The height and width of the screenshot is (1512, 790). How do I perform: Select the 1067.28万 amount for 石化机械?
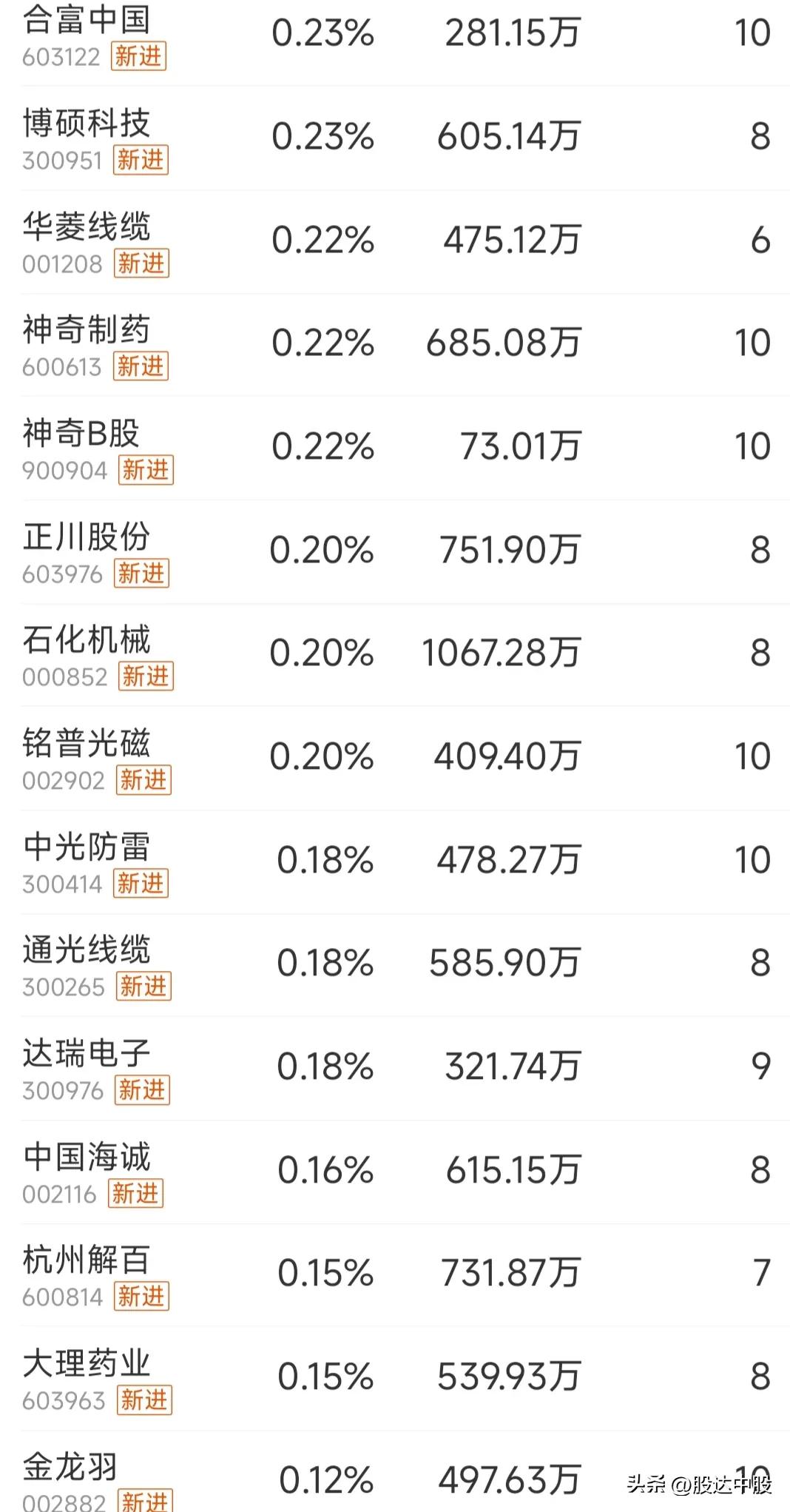click(x=503, y=653)
